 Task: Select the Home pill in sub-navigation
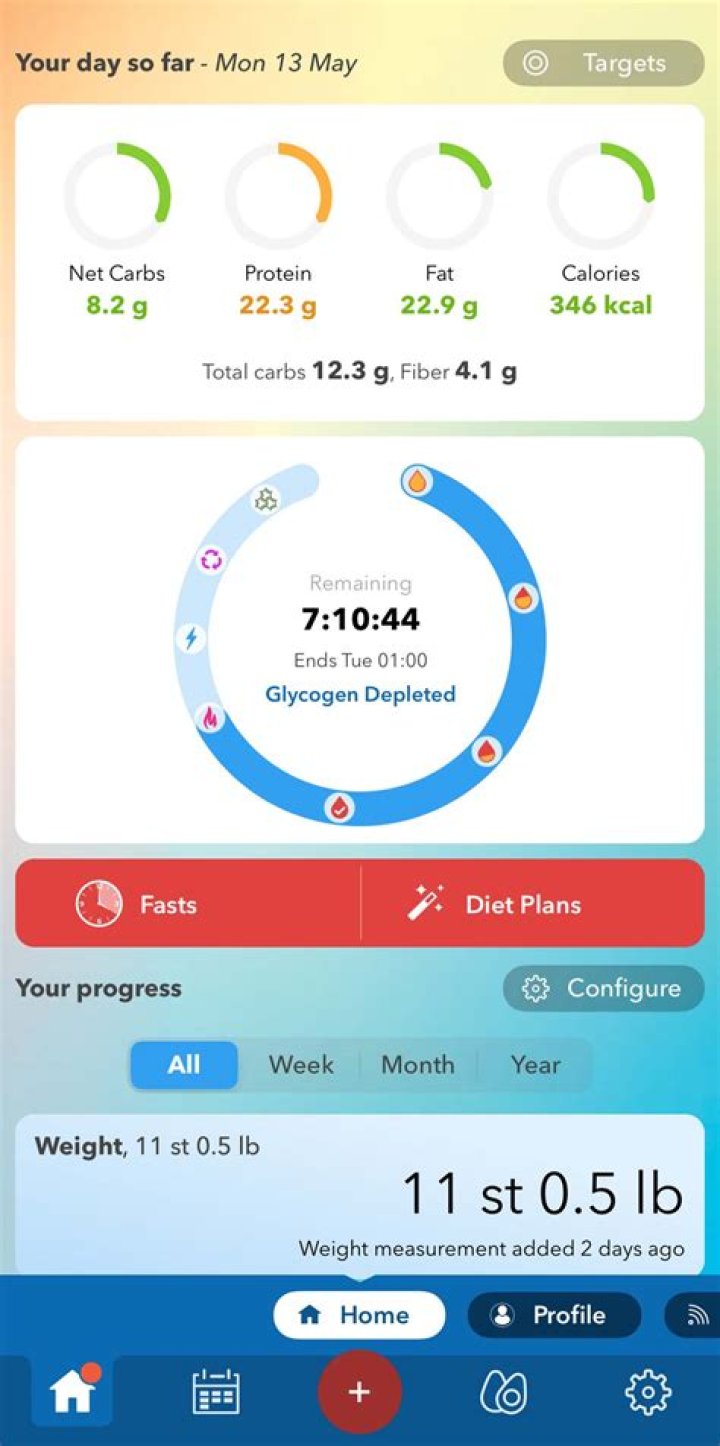[359, 1314]
